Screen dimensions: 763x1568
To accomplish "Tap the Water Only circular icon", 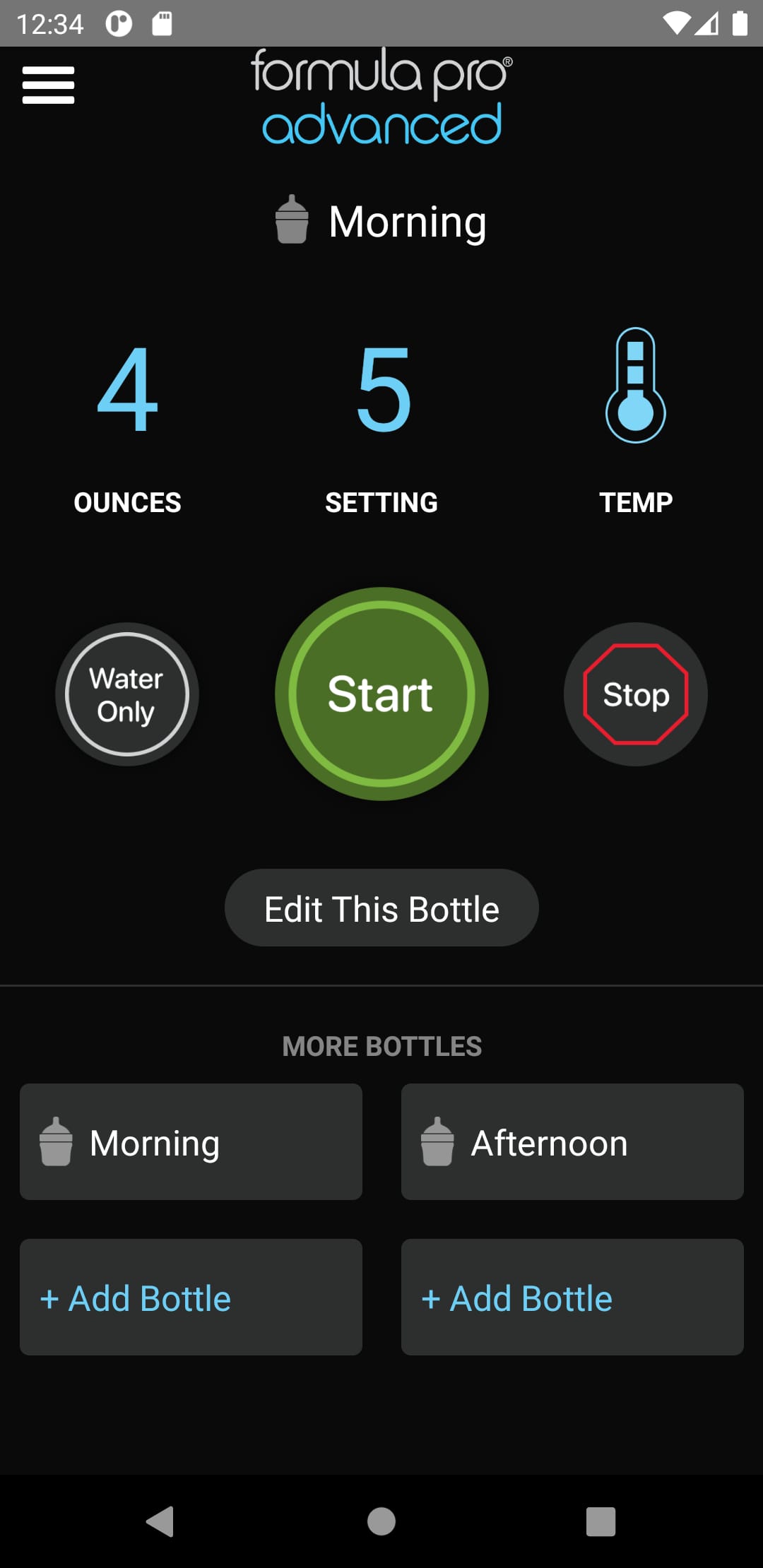I will point(126,694).
